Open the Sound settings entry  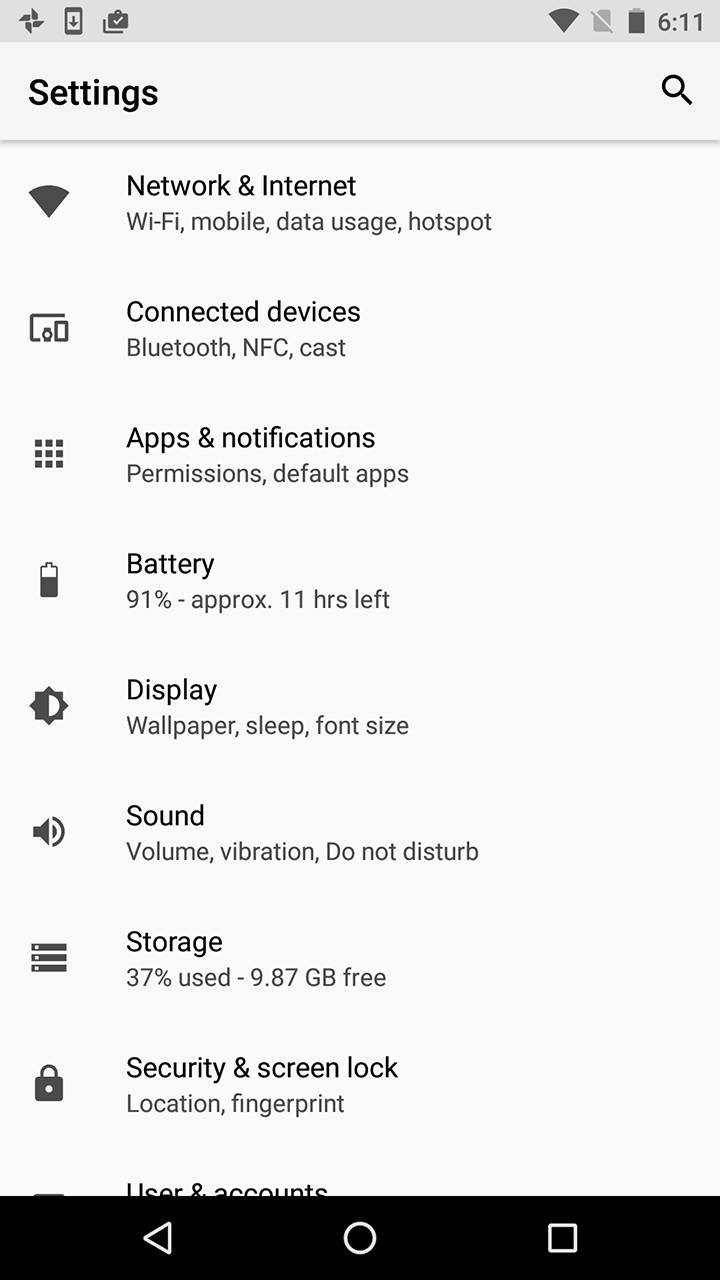(300, 831)
